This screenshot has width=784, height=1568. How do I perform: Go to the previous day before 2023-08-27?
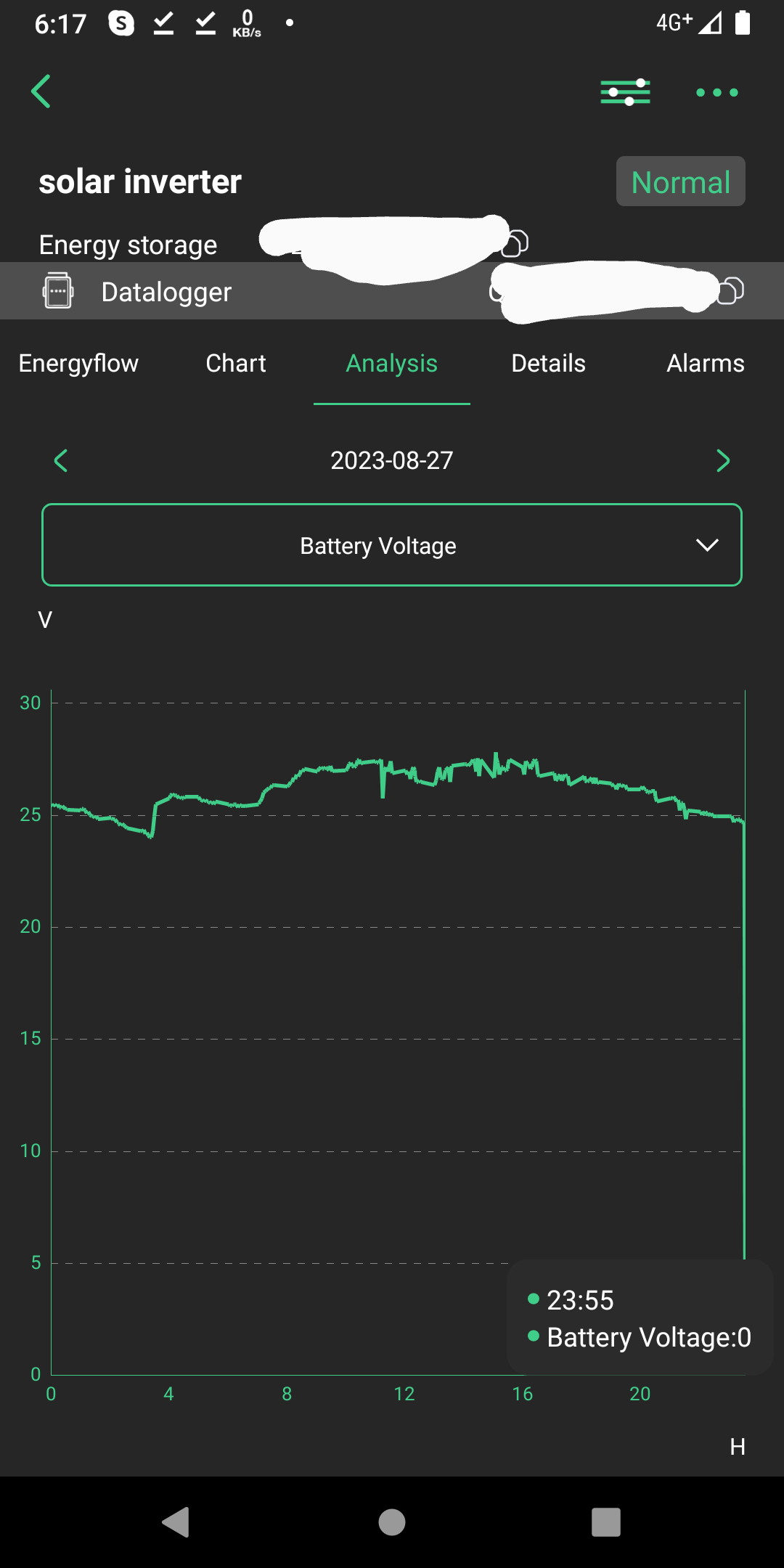point(61,460)
